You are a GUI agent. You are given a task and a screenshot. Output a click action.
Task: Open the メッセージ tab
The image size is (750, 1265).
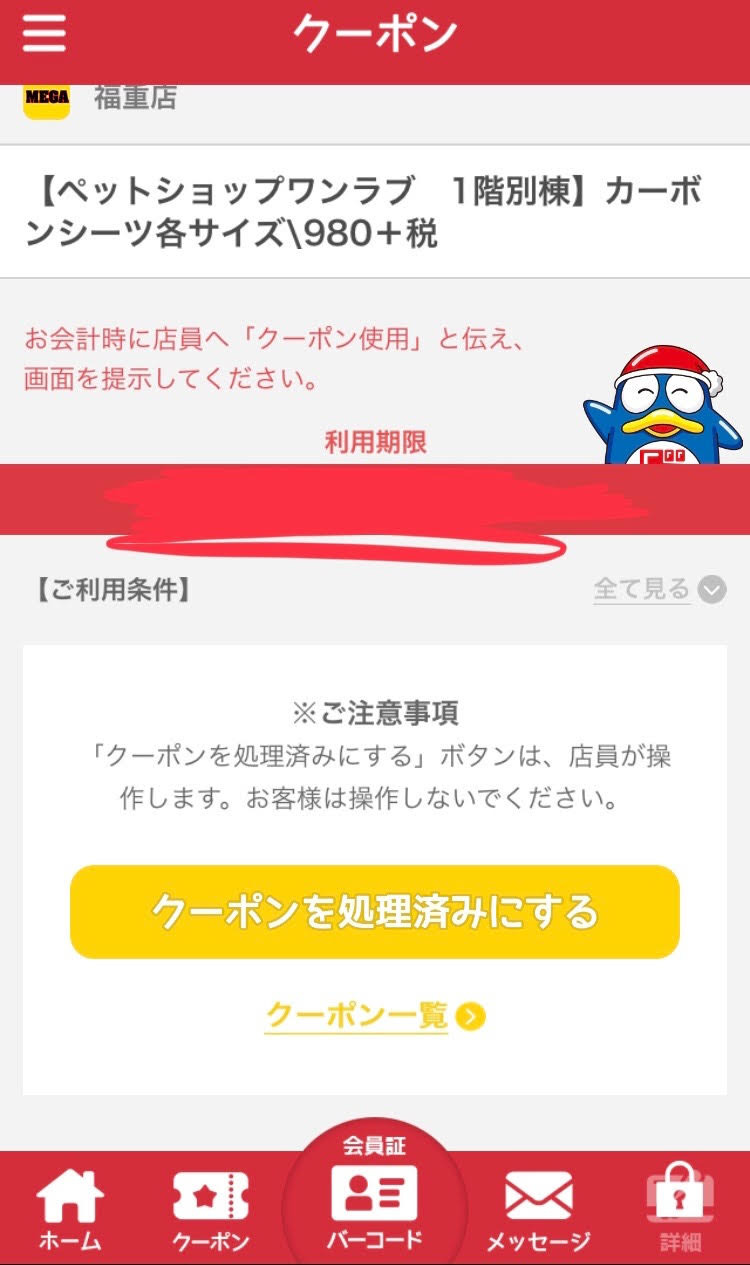point(538,1208)
